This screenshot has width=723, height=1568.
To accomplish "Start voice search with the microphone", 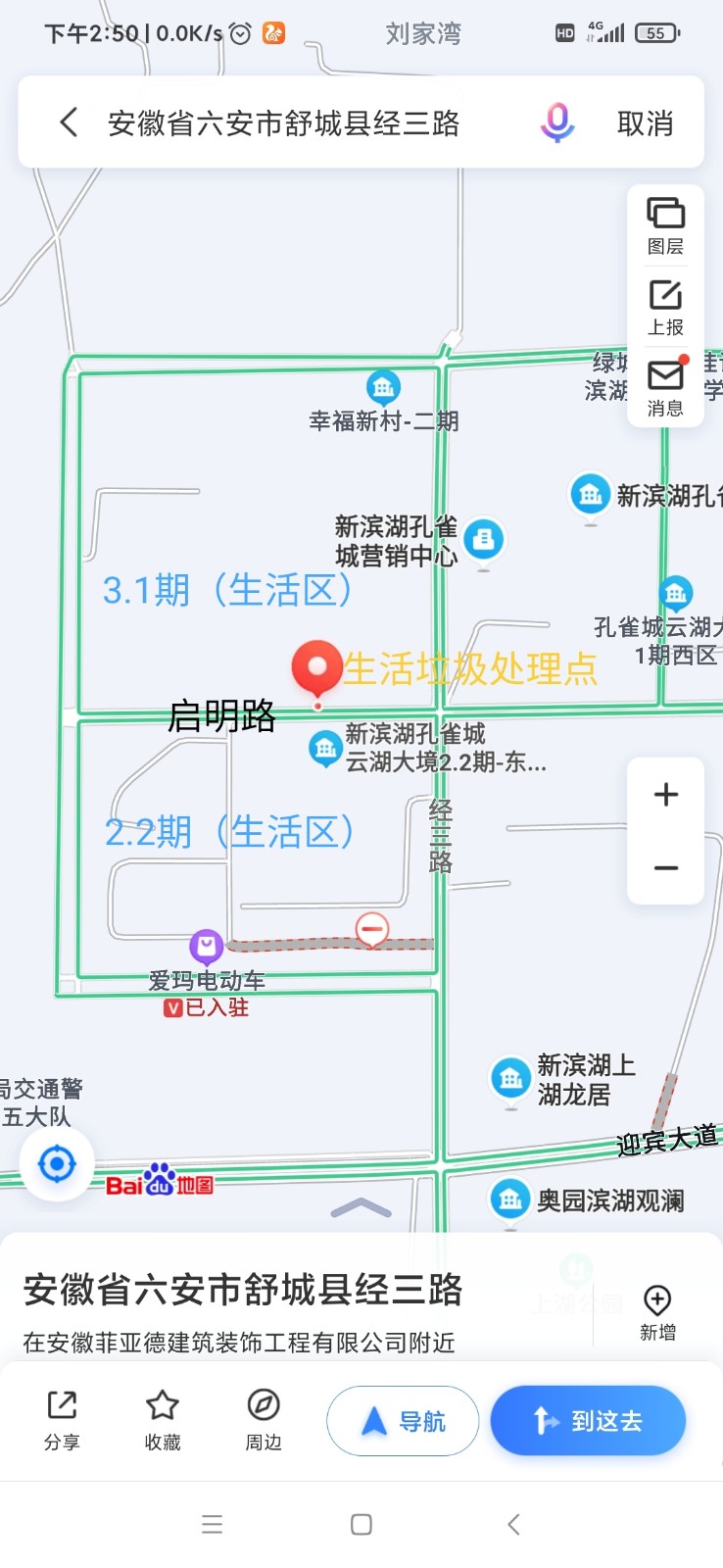I will [557, 123].
